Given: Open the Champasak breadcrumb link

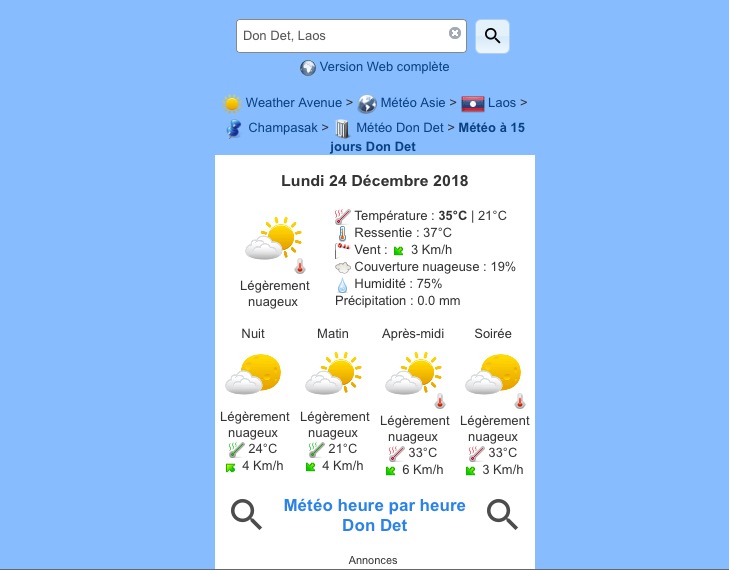Looking at the screenshot, I should pyautogui.click(x=282, y=127).
